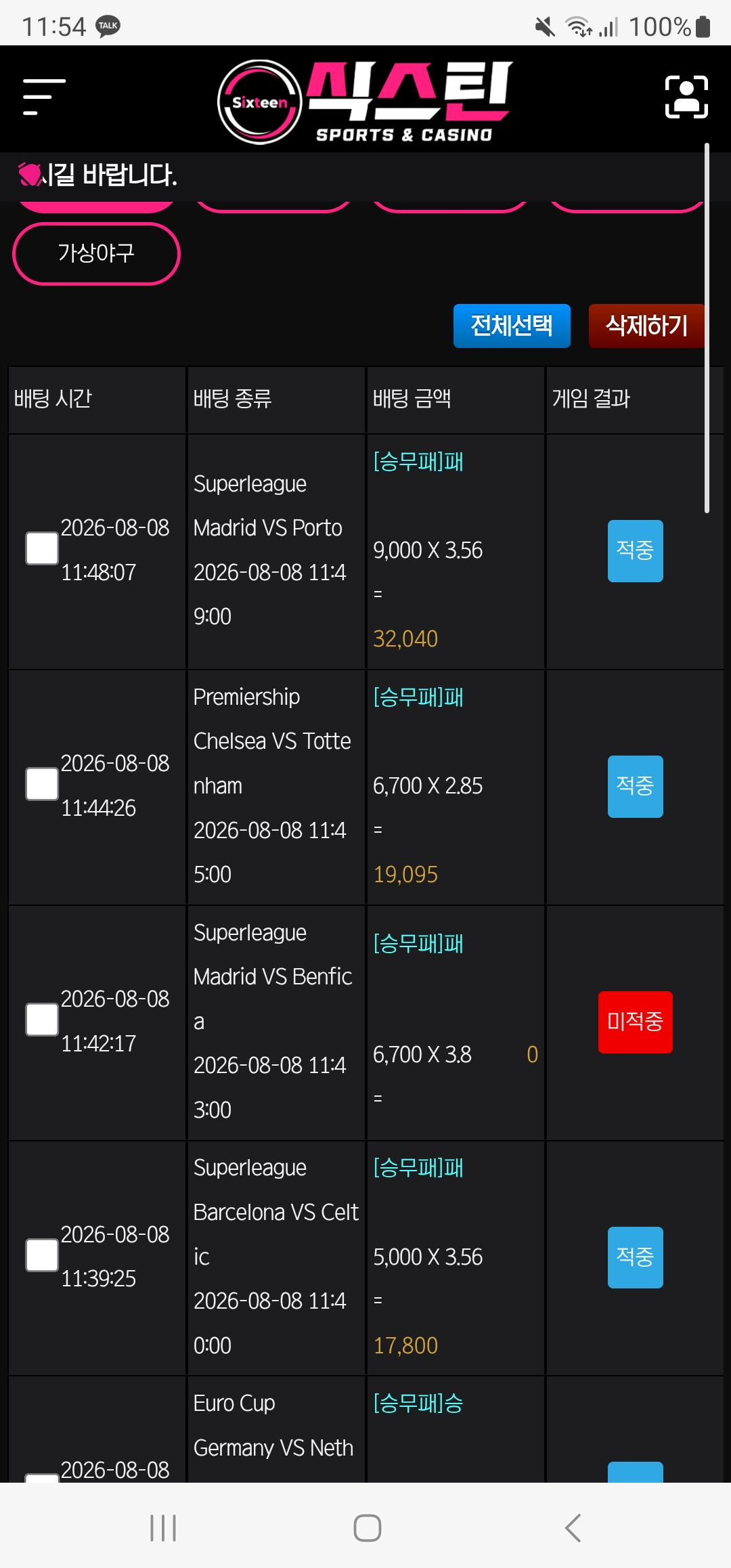Go to the home screen

368,1528
